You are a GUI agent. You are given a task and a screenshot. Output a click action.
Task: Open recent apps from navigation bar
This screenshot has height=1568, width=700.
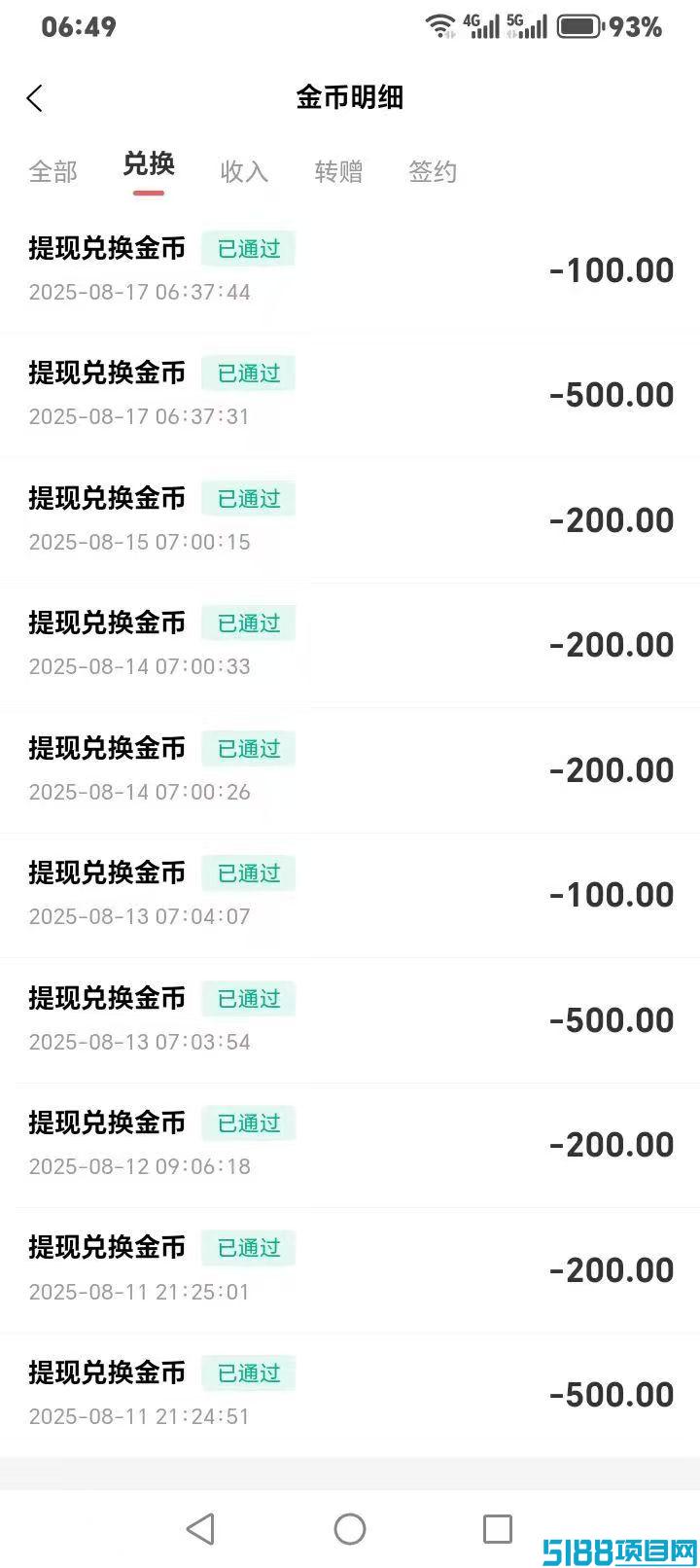tap(498, 1529)
